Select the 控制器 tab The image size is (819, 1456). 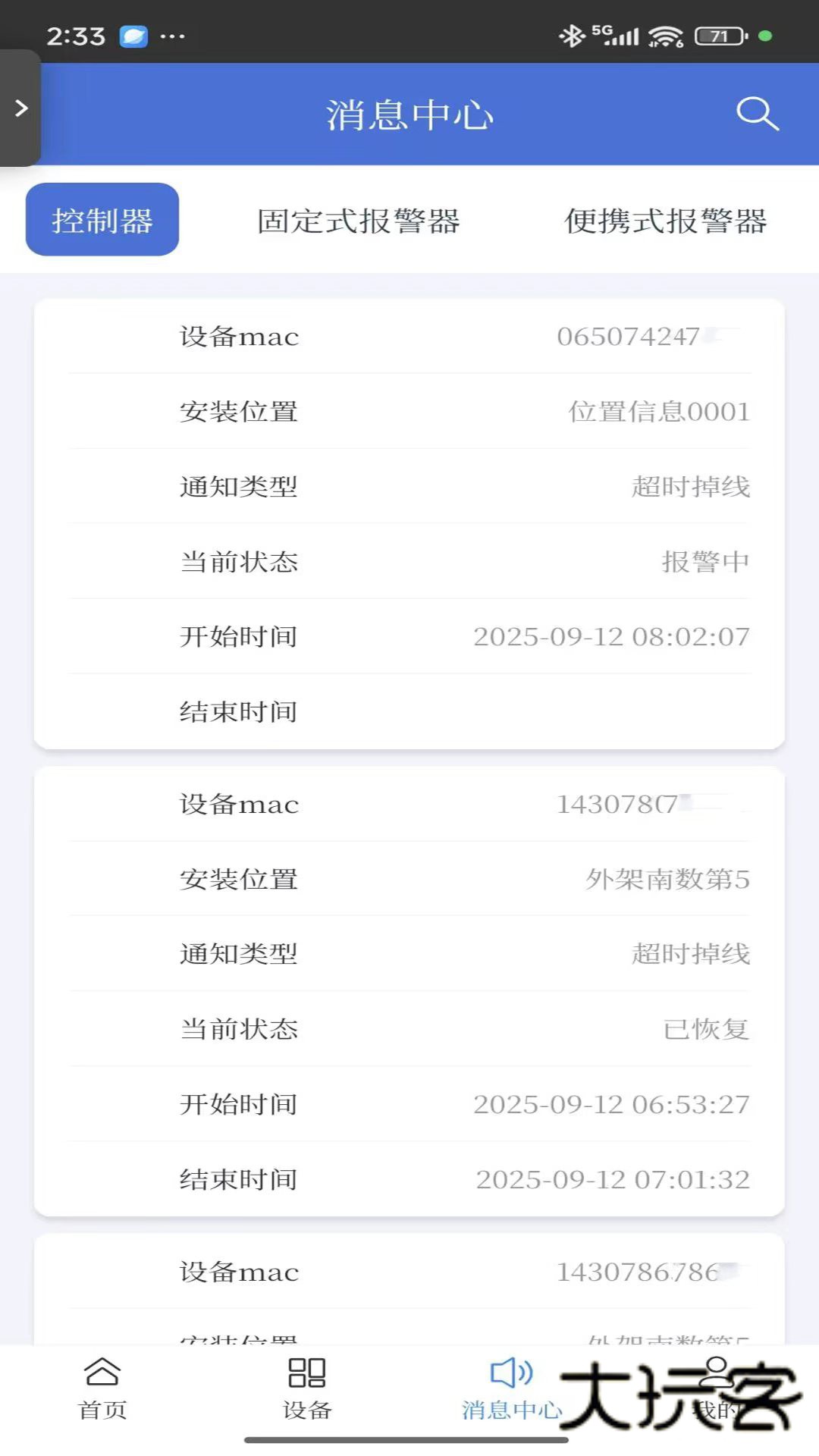102,220
